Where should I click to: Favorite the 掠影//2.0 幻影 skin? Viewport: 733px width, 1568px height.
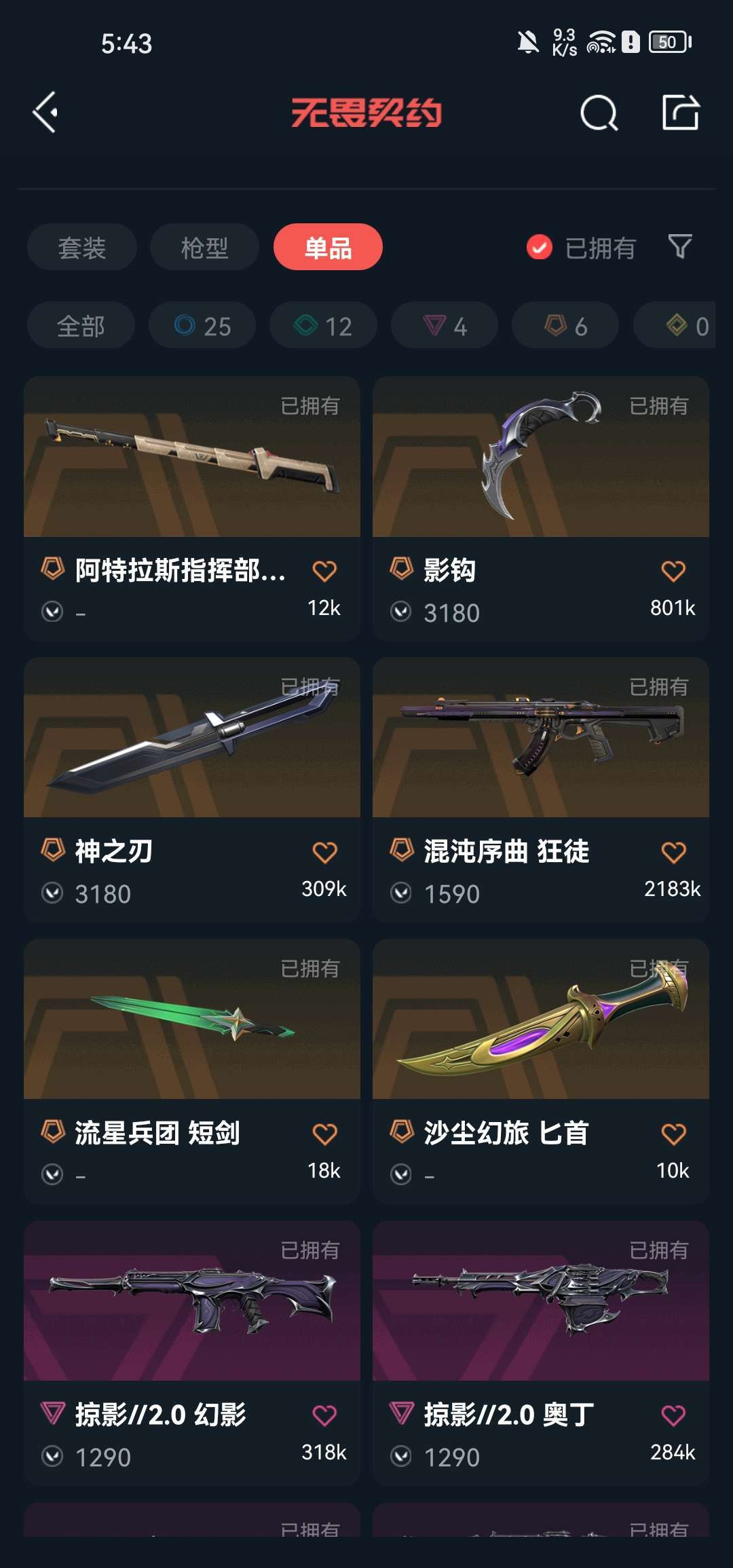[x=326, y=1414]
